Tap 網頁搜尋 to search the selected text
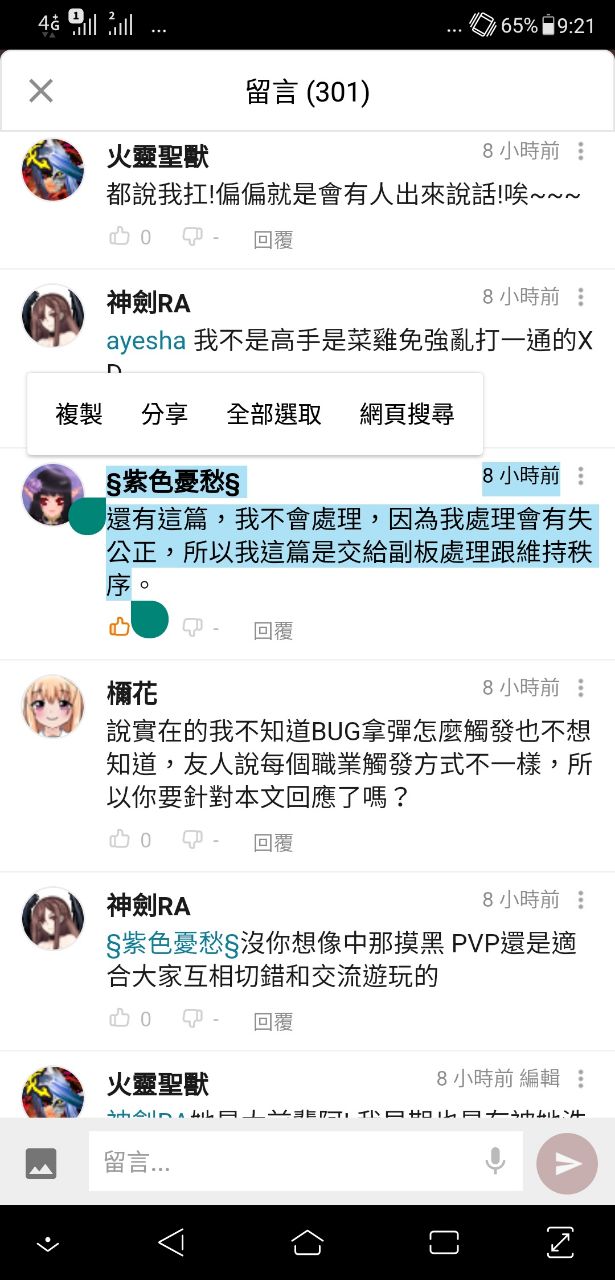This screenshot has height=1280, width=615. [x=407, y=414]
